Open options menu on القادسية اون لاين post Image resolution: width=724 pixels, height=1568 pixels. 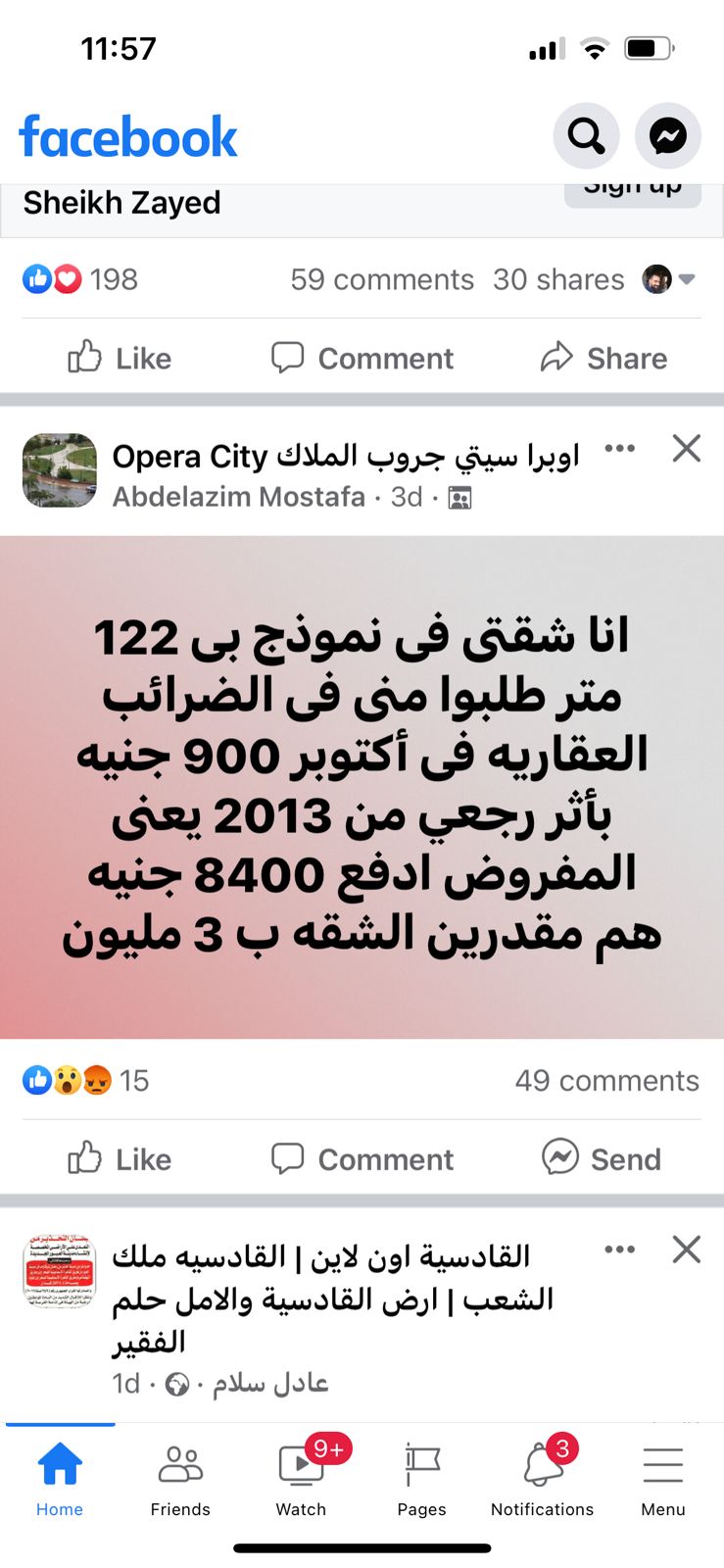pyautogui.click(x=619, y=1249)
